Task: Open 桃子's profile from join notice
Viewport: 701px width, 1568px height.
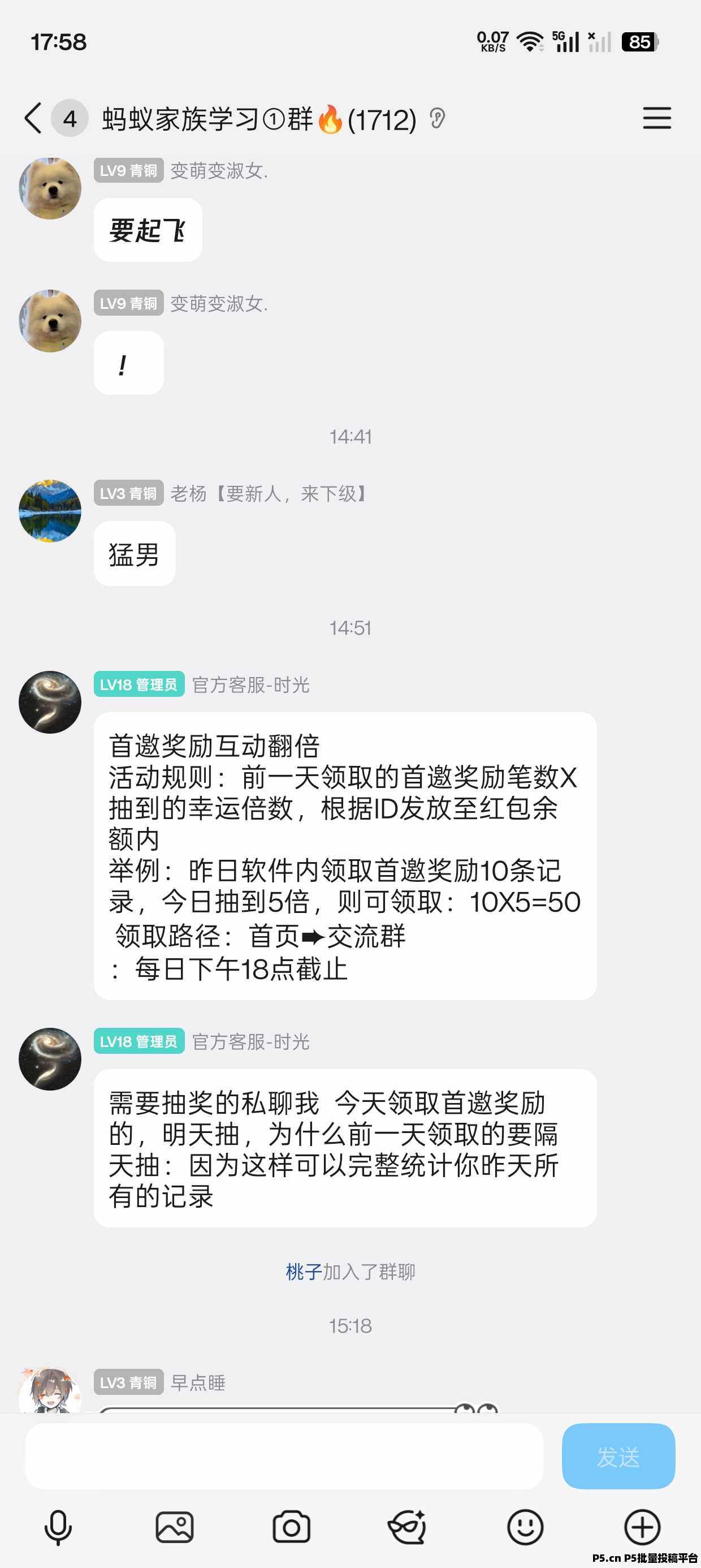Action: click(304, 1272)
